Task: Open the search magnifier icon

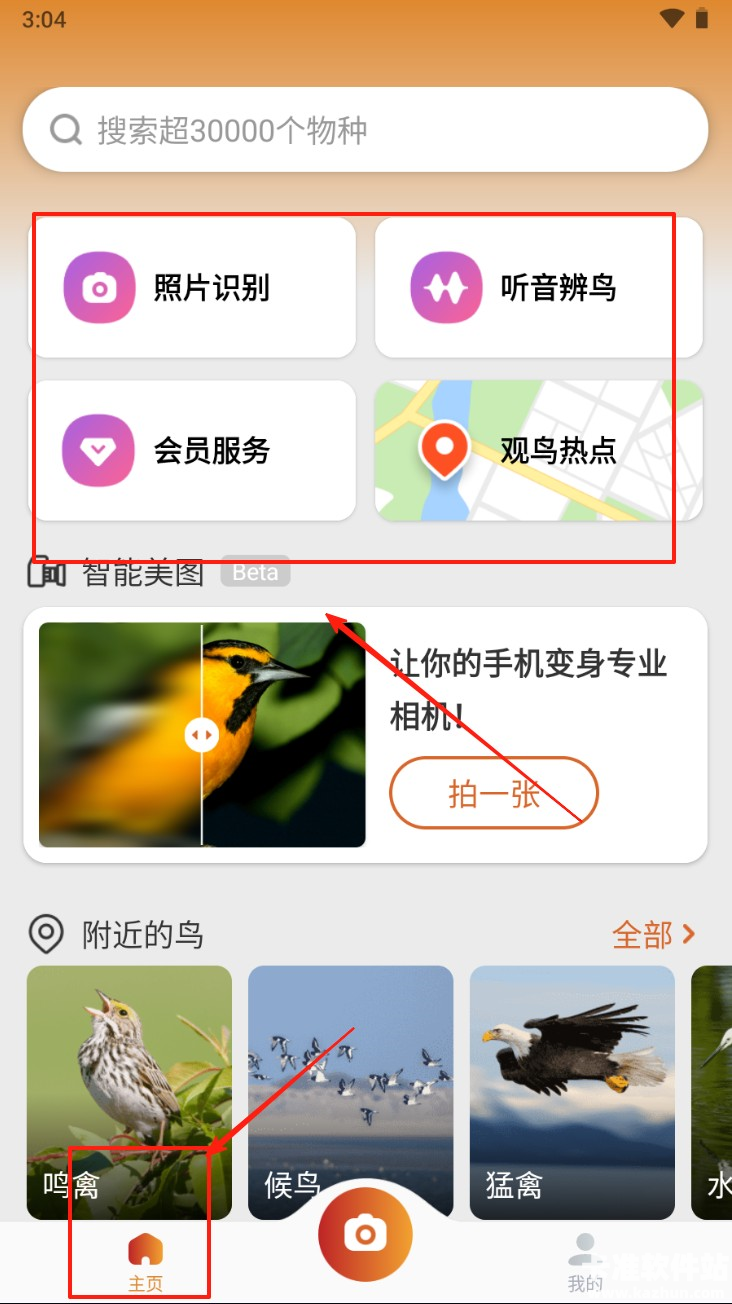Action: click(x=65, y=128)
